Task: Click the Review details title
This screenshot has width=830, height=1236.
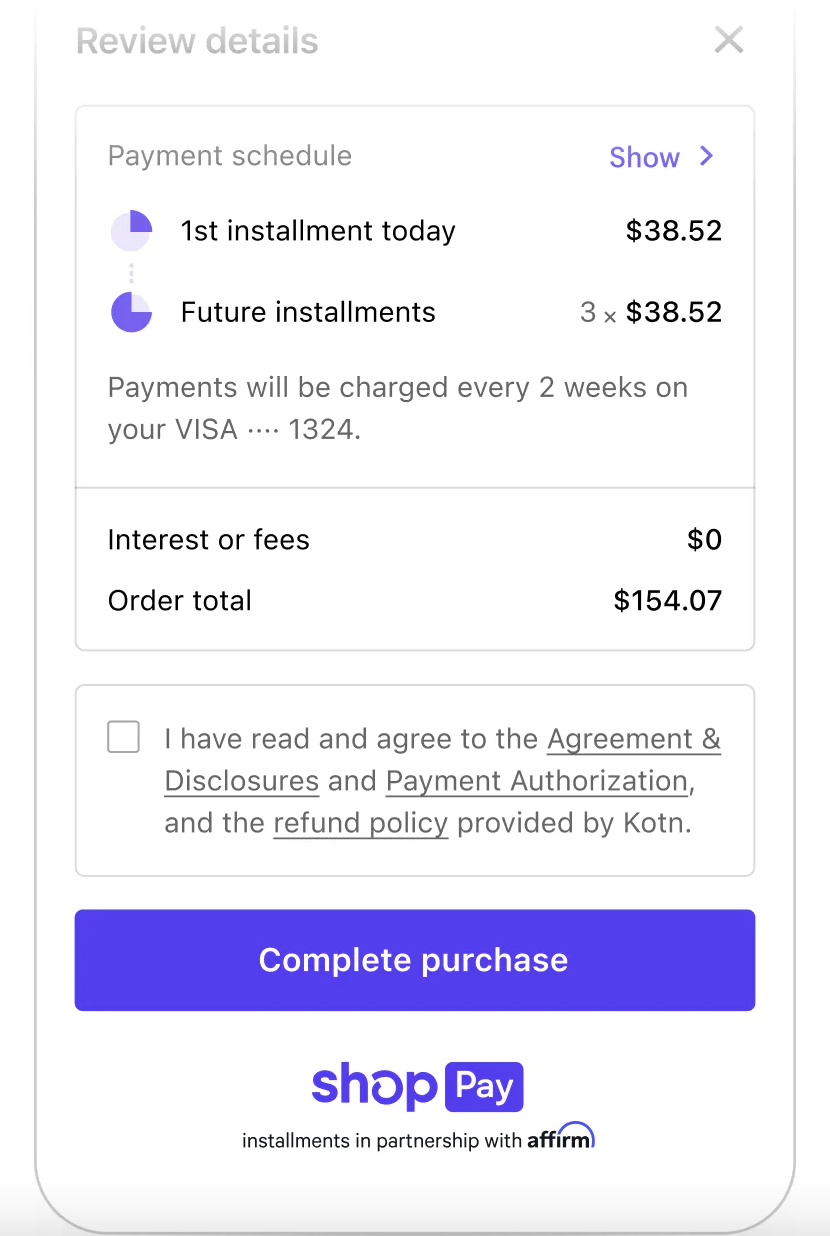Action: (197, 41)
